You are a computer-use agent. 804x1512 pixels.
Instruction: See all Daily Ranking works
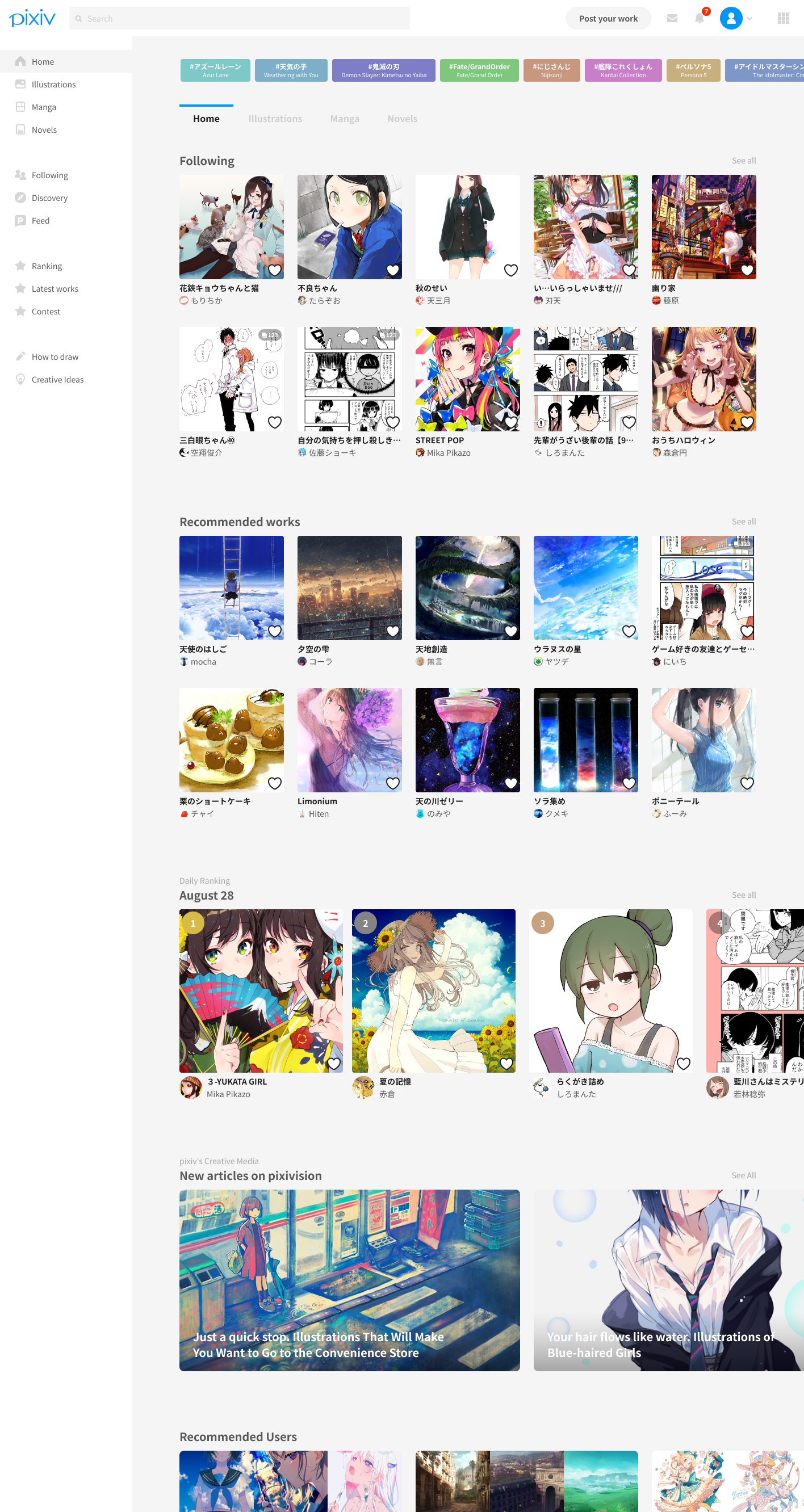(x=743, y=894)
